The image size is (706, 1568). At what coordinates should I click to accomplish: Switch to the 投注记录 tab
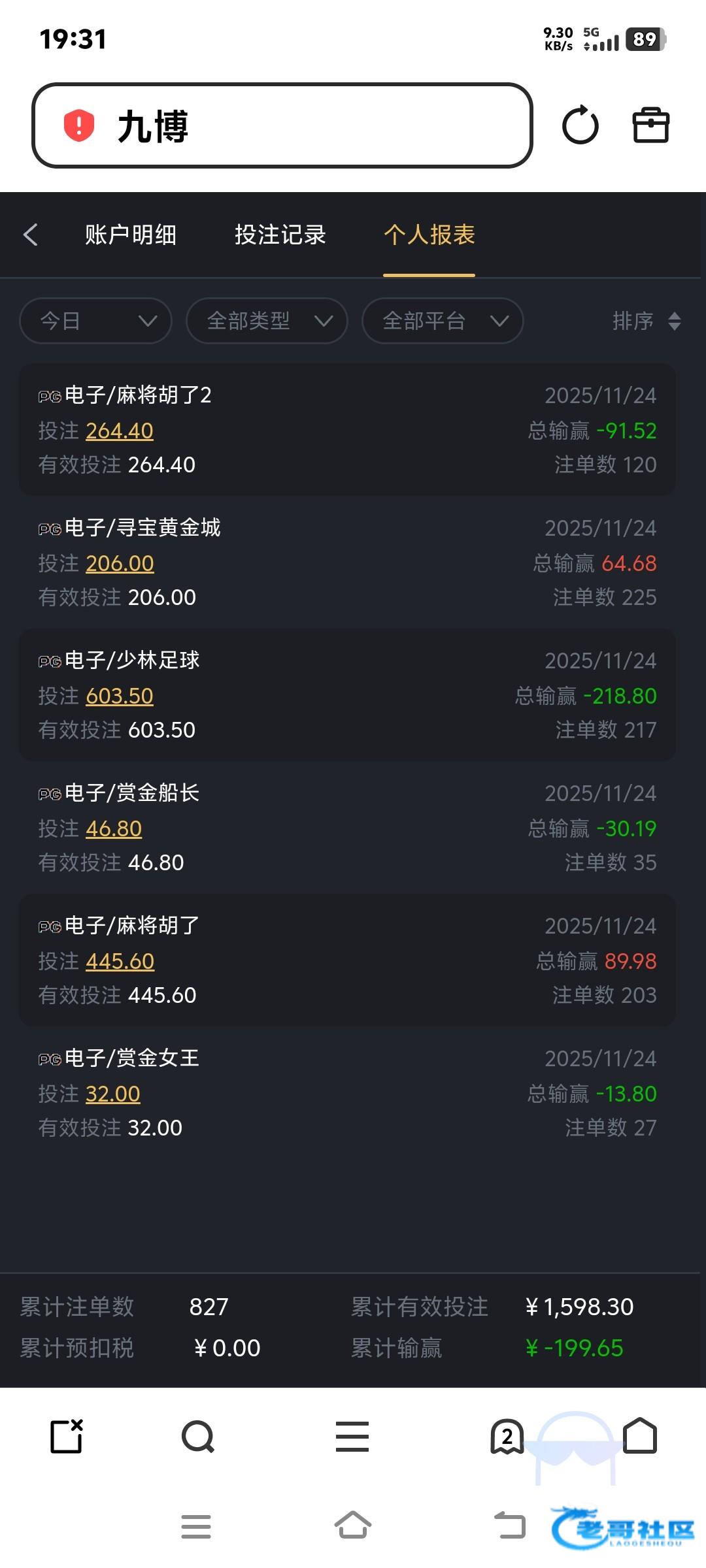280,235
